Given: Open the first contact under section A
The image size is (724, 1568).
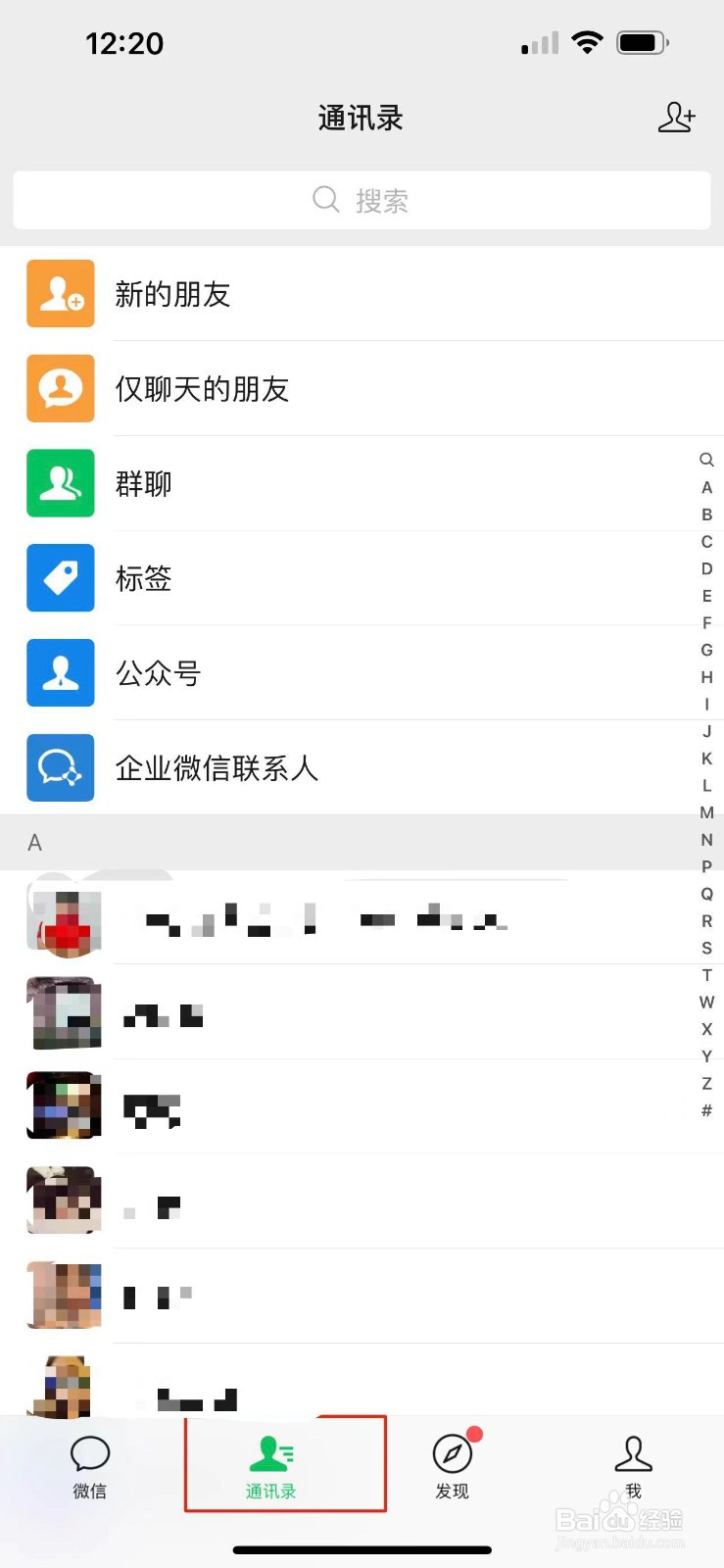Looking at the screenshot, I should [x=294, y=919].
